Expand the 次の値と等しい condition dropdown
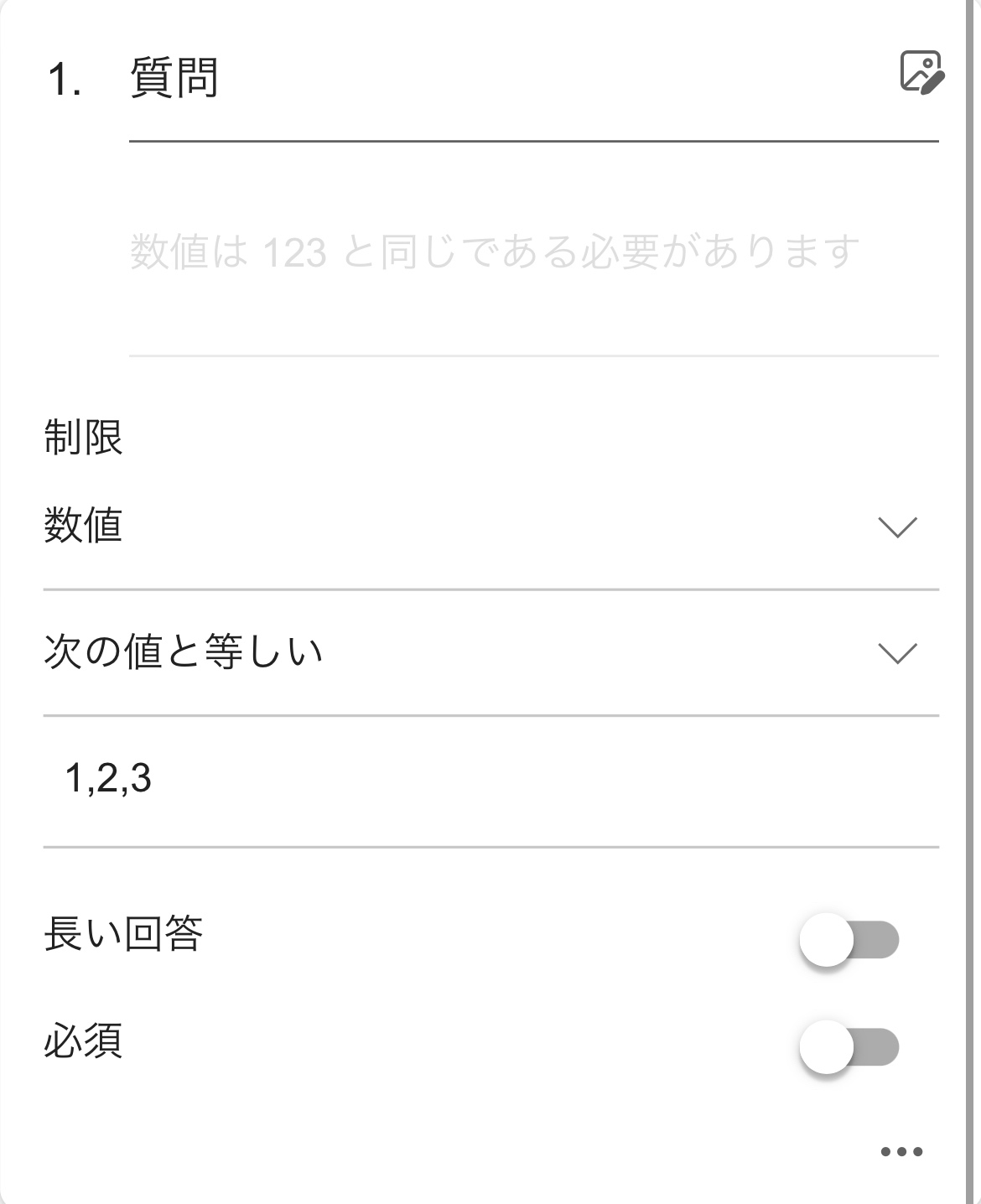This screenshot has height=1204, width=981. pyautogui.click(x=490, y=652)
